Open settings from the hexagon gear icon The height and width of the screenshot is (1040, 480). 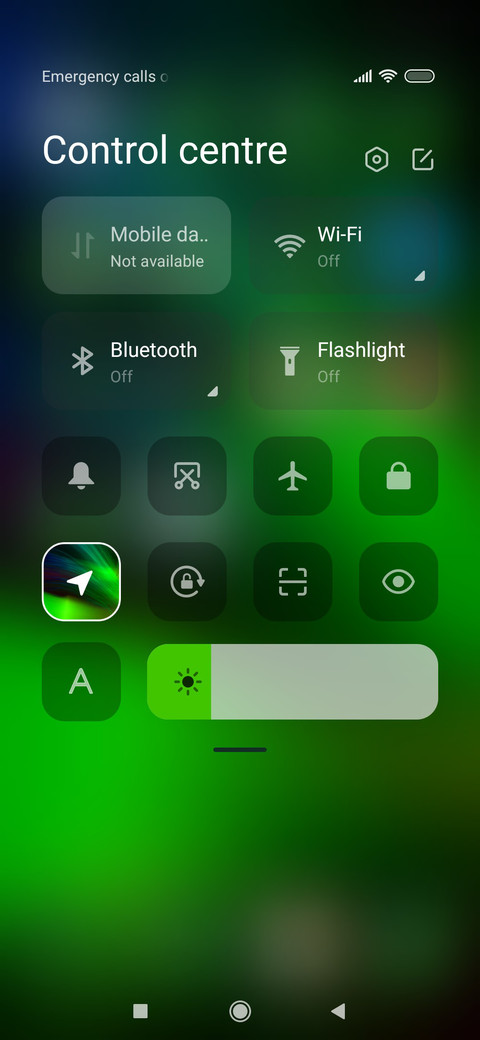pyautogui.click(x=377, y=160)
